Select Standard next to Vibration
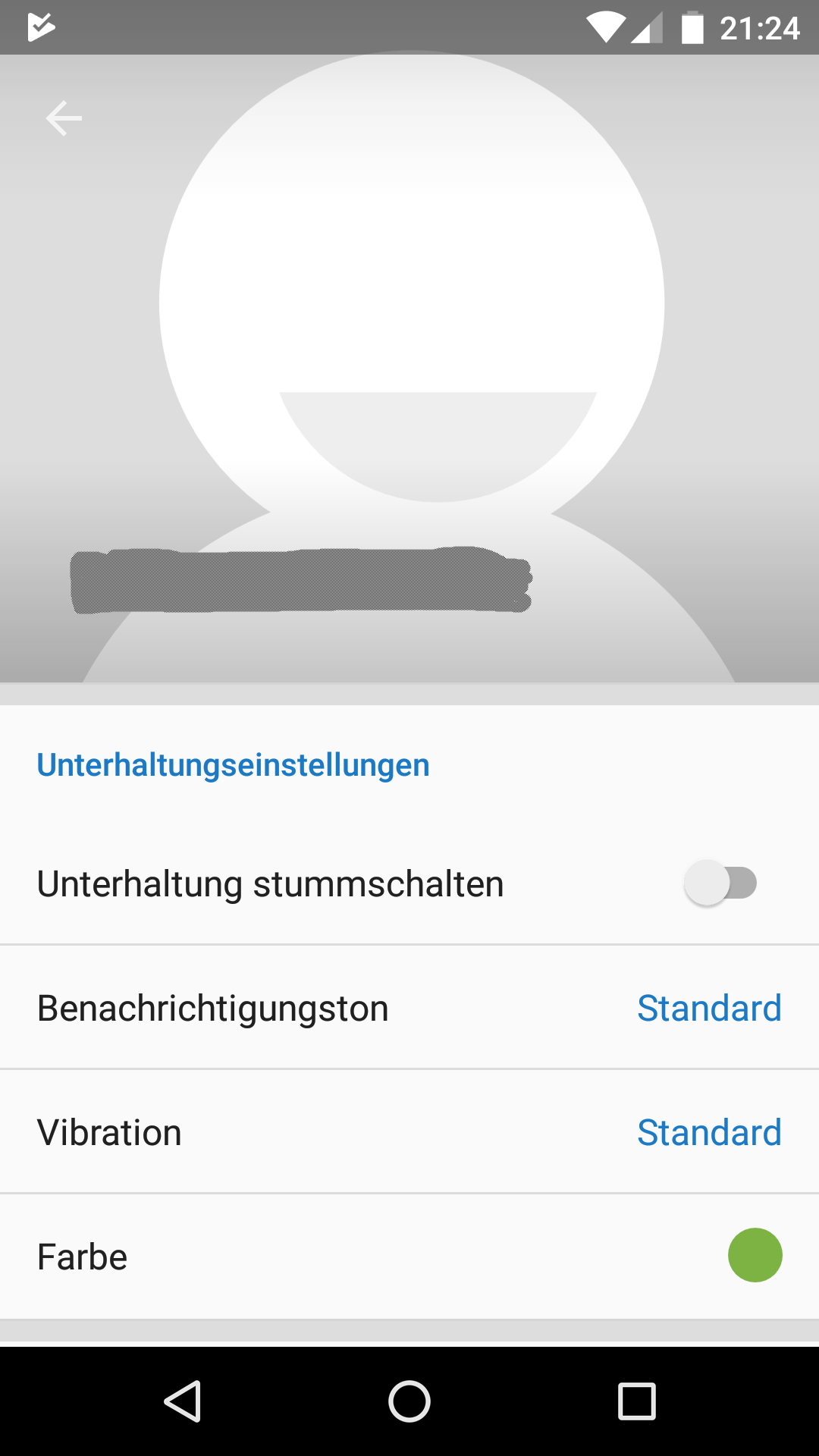Screen dimensions: 819x1456 click(x=709, y=1132)
